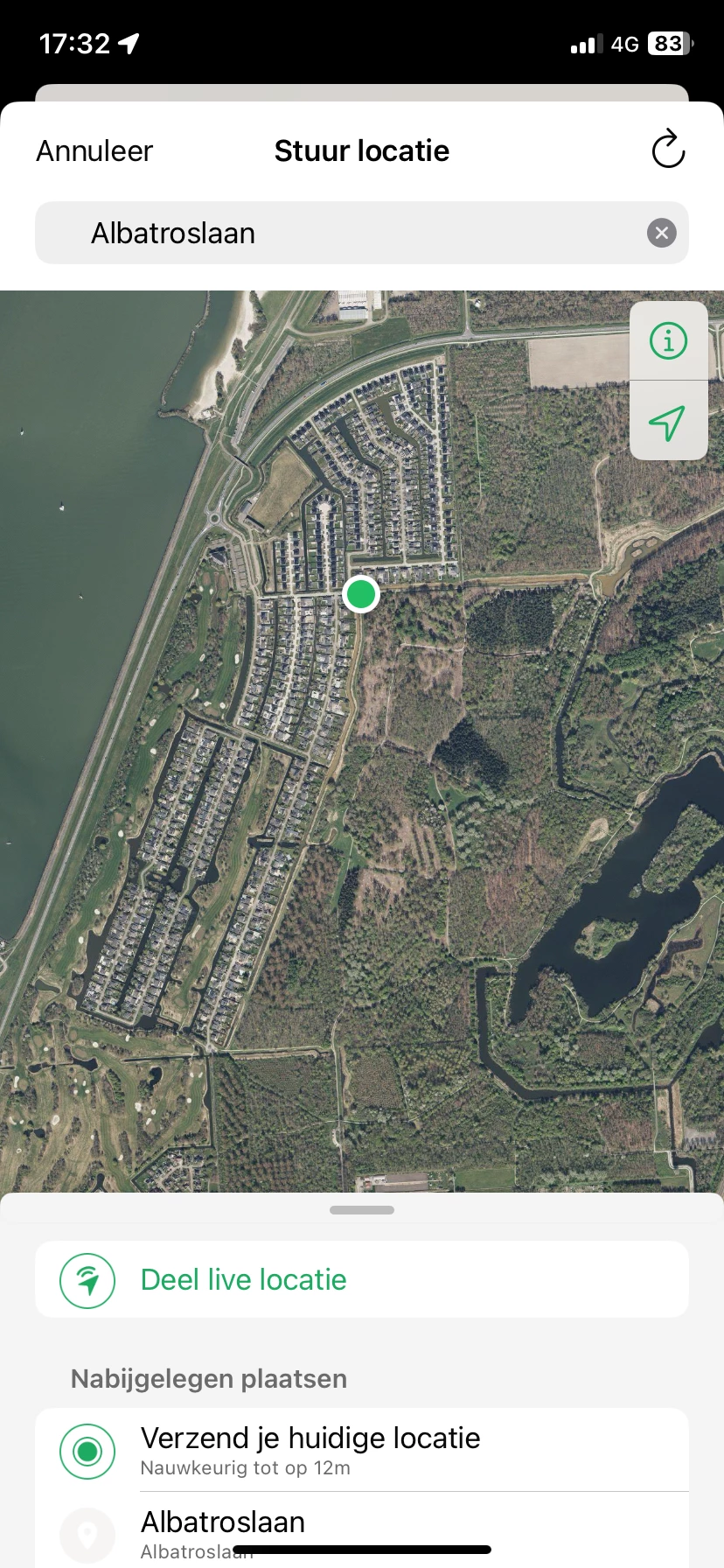
Task: Edit the Albatroslaan search field
Action: coord(350,234)
